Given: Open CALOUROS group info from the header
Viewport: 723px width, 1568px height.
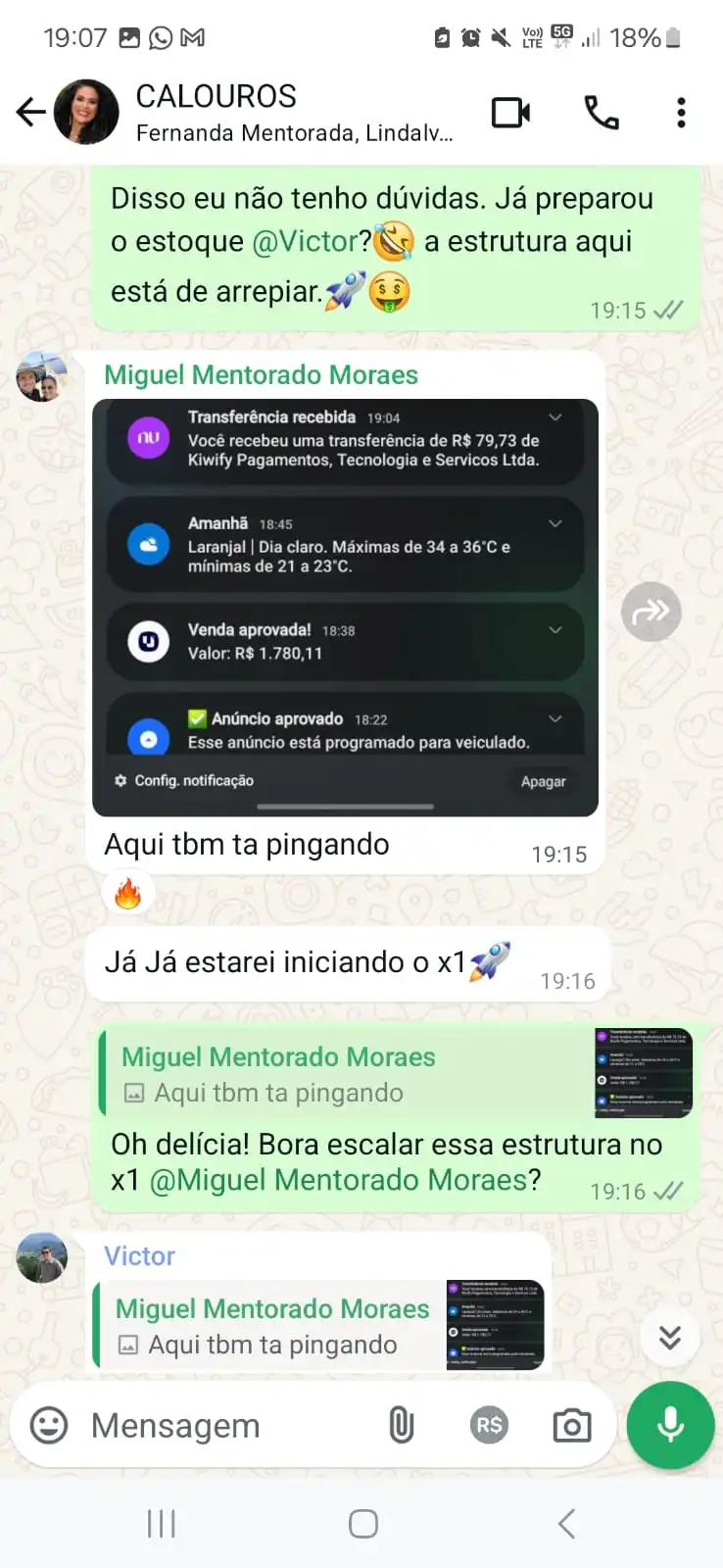Looking at the screenshot, I should click(294, 113).
